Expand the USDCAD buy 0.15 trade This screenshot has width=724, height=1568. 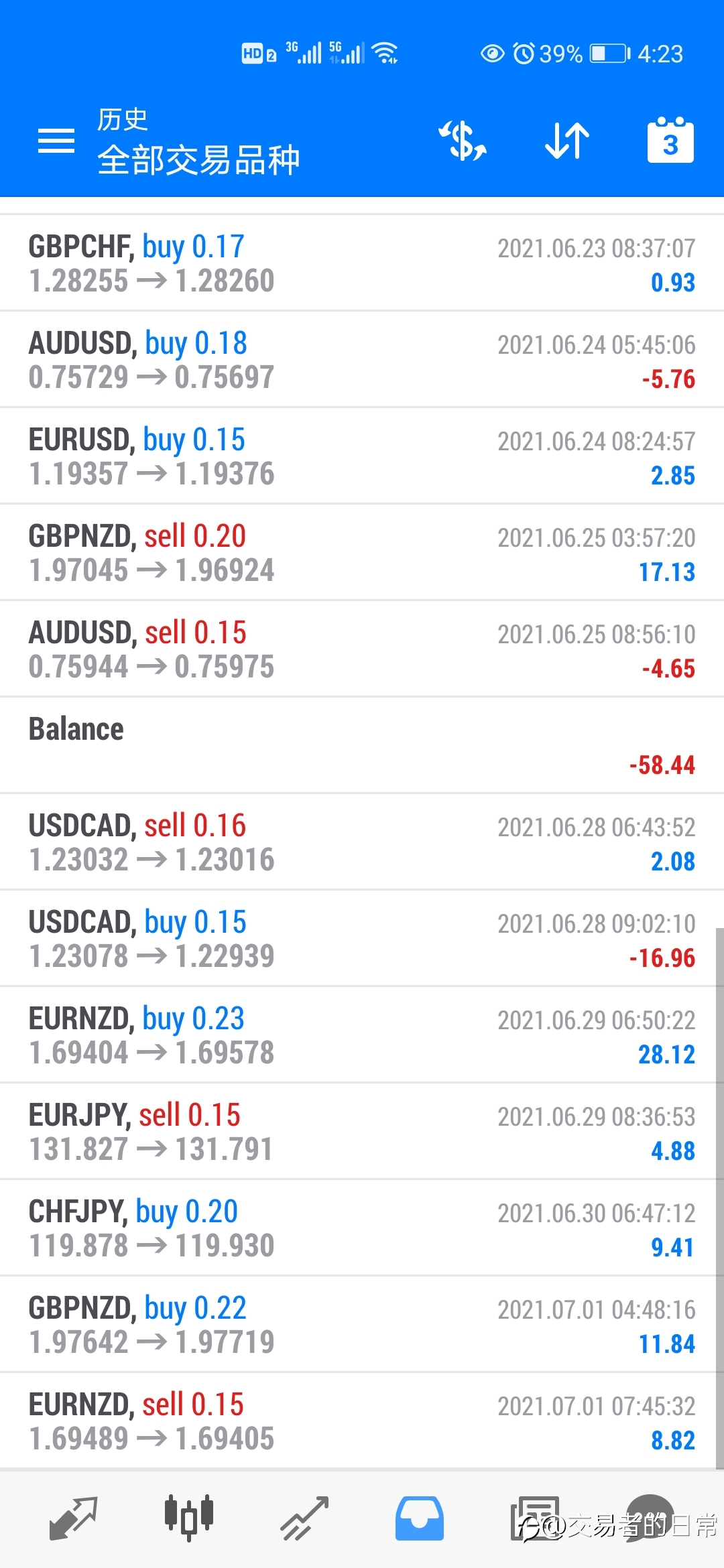click(x=362, y=938)
